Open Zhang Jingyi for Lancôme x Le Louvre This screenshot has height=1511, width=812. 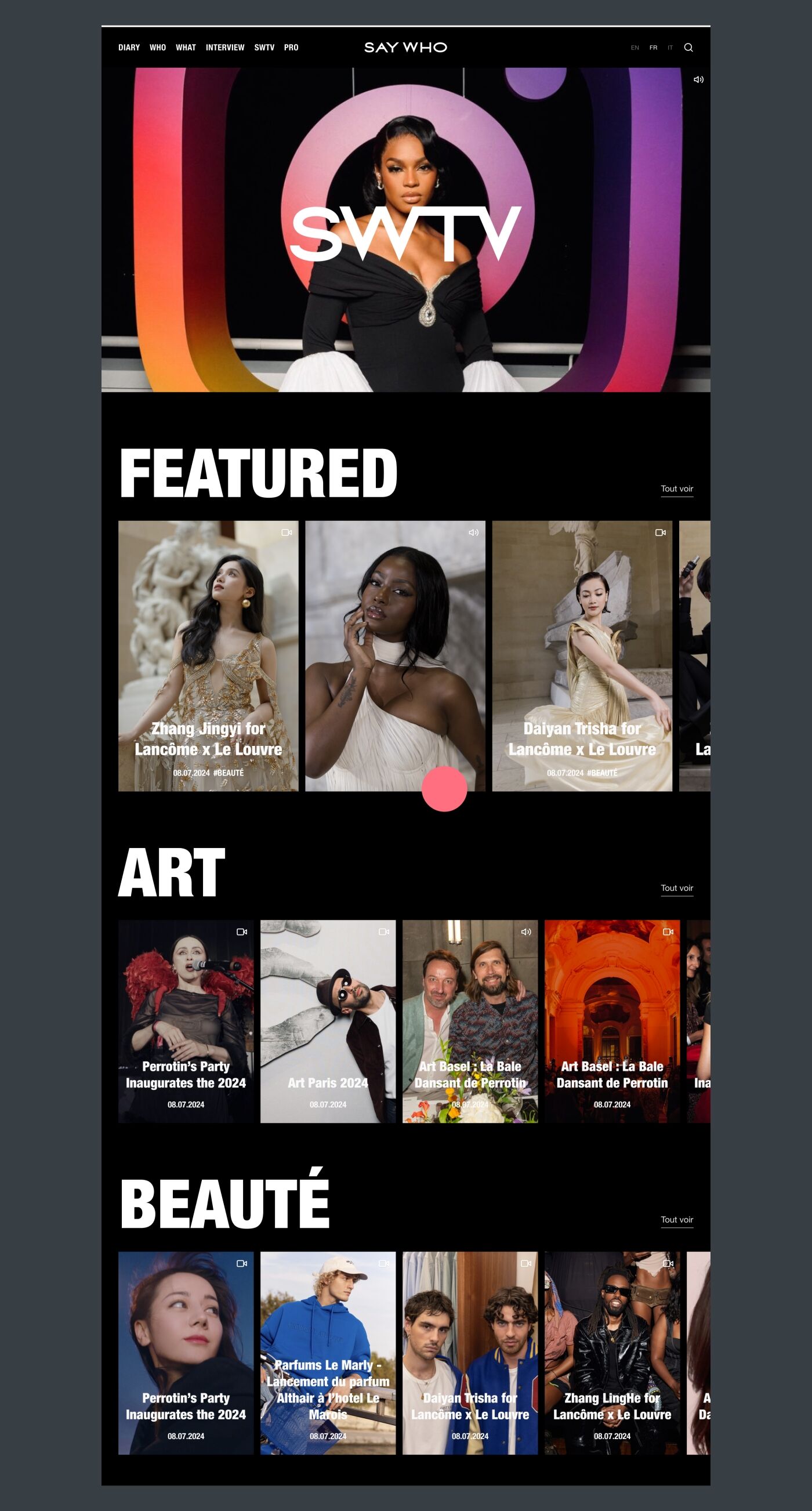pos(208,656)
